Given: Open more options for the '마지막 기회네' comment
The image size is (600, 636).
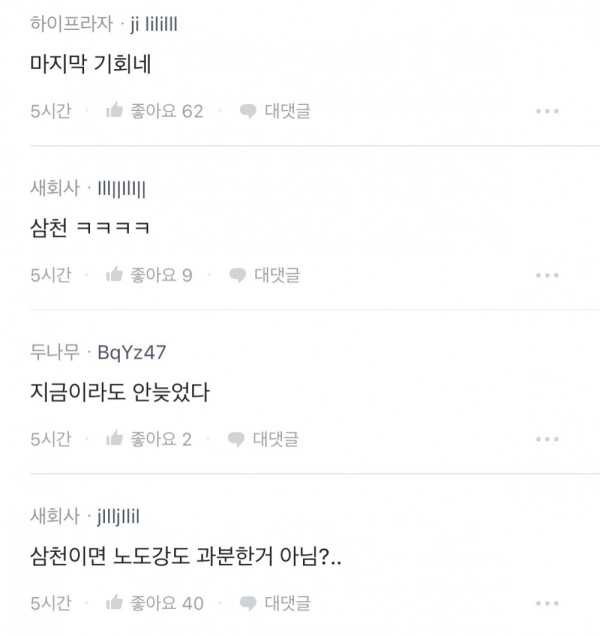Looking at the screenshot, I should [547, 111].
